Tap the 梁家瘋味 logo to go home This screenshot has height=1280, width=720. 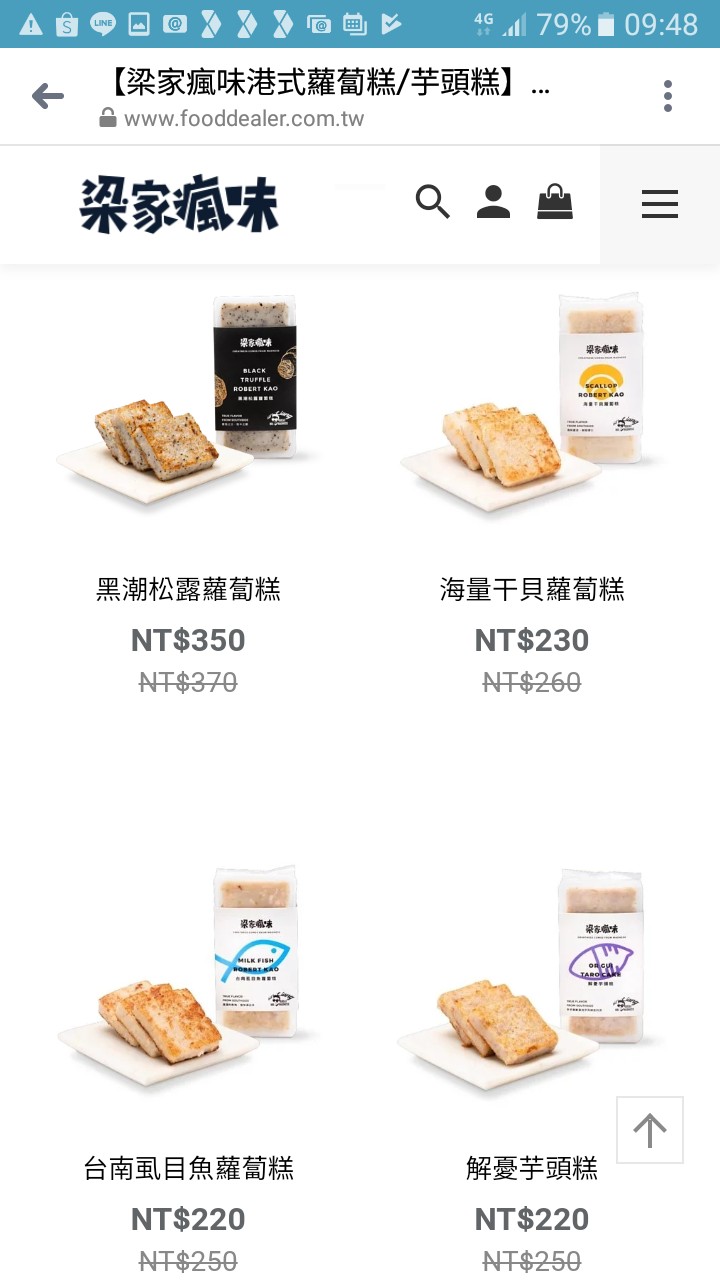click(180, 205)
